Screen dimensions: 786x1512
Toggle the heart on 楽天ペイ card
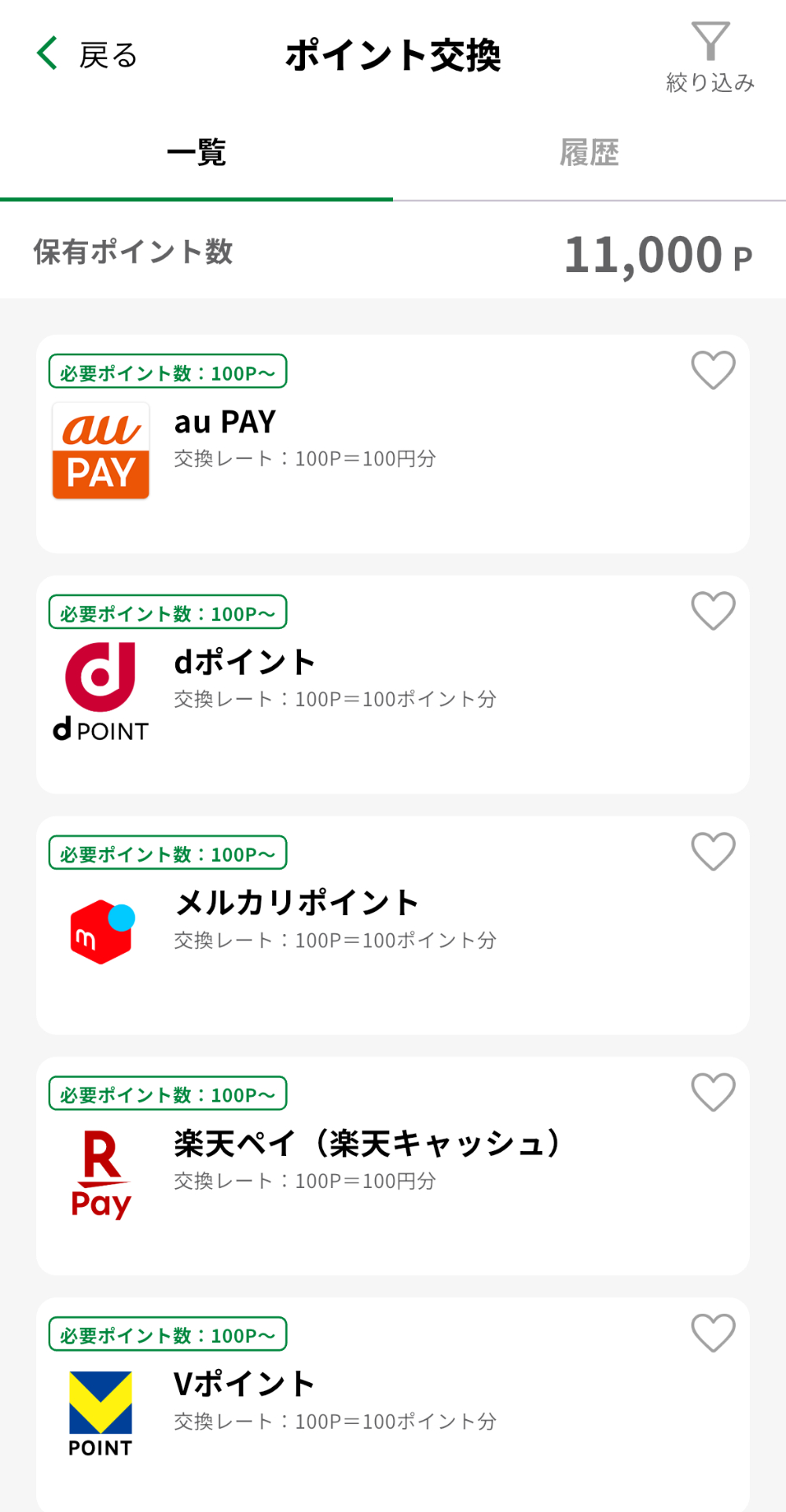(713, 1092)
